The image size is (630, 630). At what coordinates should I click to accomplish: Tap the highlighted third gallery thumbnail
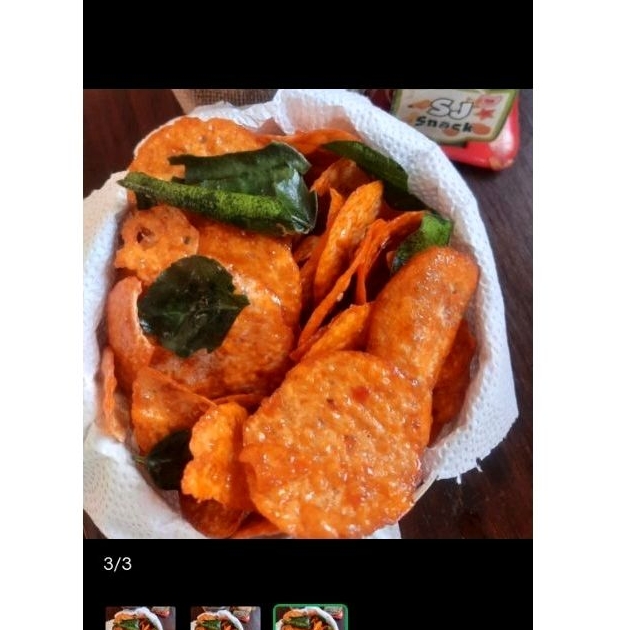pyautogui.click(x=310, y=618)
